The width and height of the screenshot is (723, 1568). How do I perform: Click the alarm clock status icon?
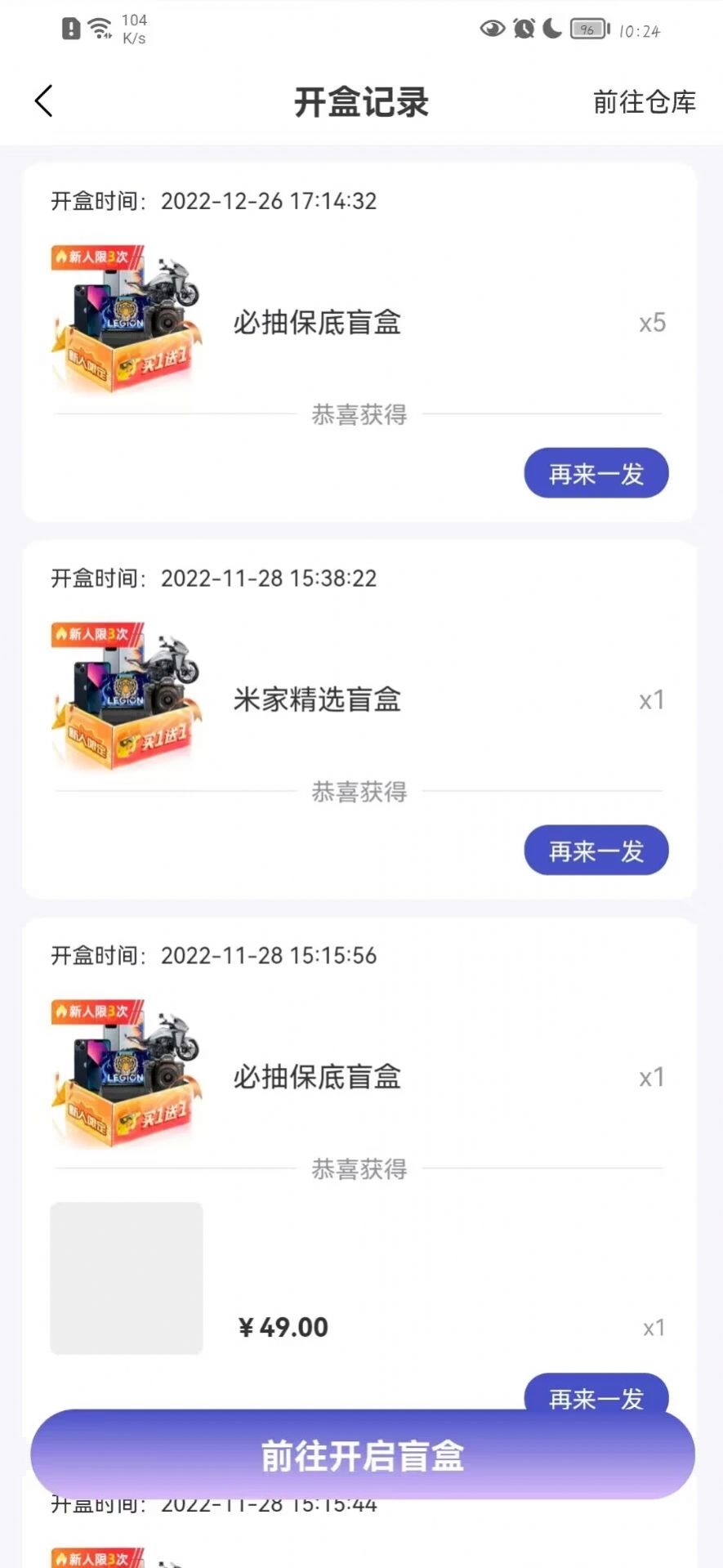pos(522,29)
